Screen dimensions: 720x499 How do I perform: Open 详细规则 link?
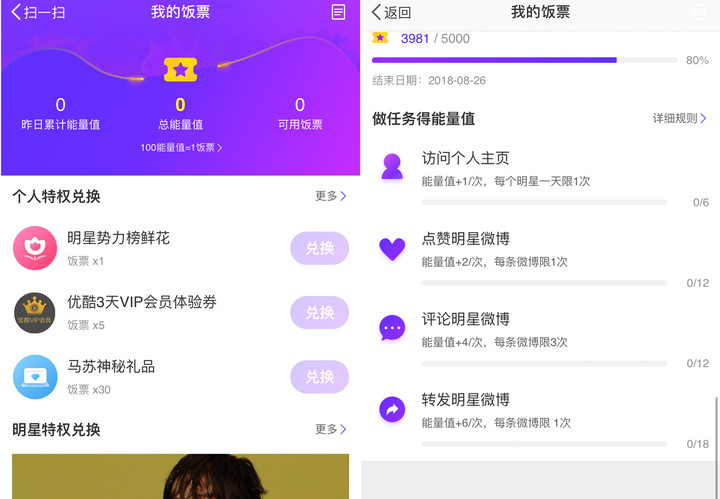[x=680, y=118]
